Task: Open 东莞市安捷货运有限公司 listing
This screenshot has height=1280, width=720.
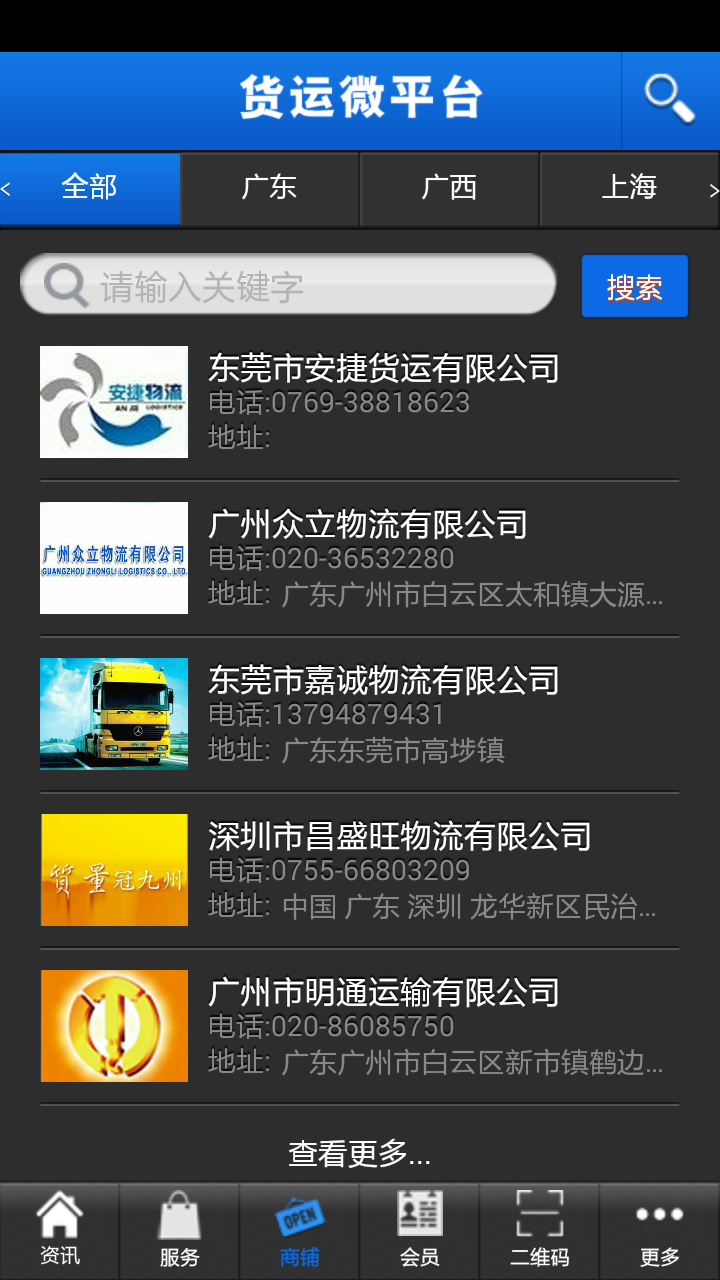Action: pos(383,369)
